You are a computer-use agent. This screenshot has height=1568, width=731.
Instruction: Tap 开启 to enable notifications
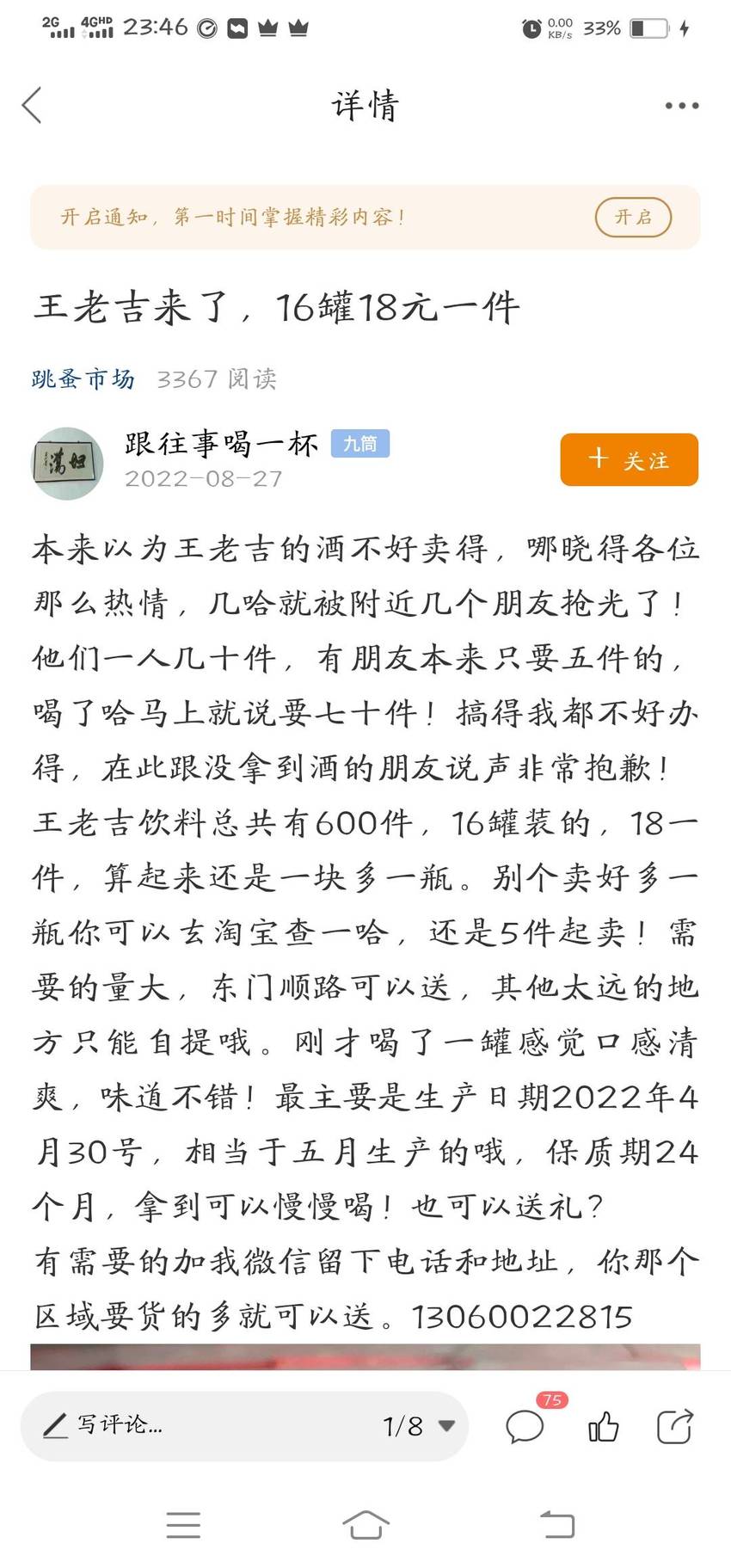click(633, 218)
